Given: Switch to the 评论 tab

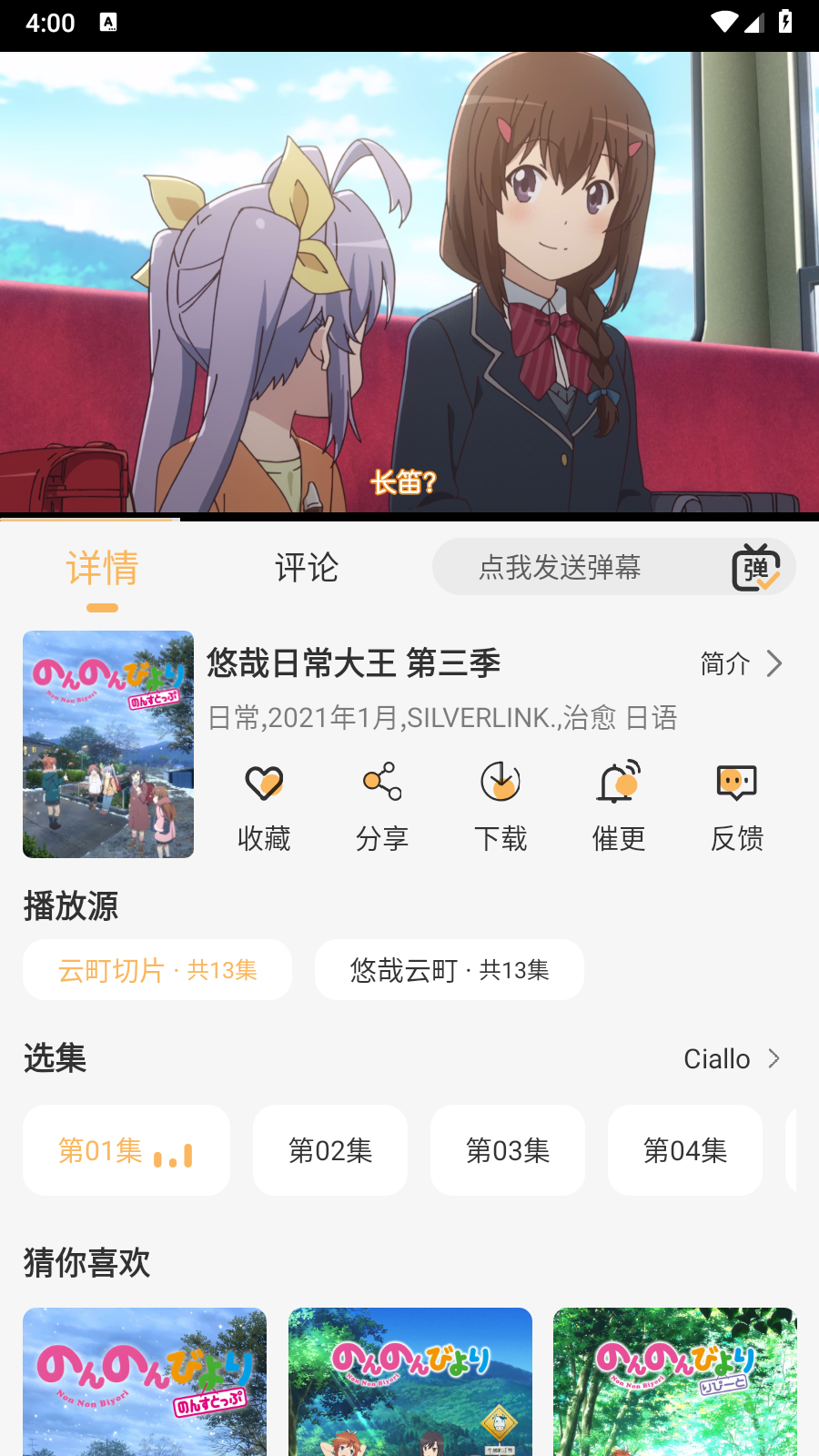Looking at the screenshot, I should click(307, 568).
